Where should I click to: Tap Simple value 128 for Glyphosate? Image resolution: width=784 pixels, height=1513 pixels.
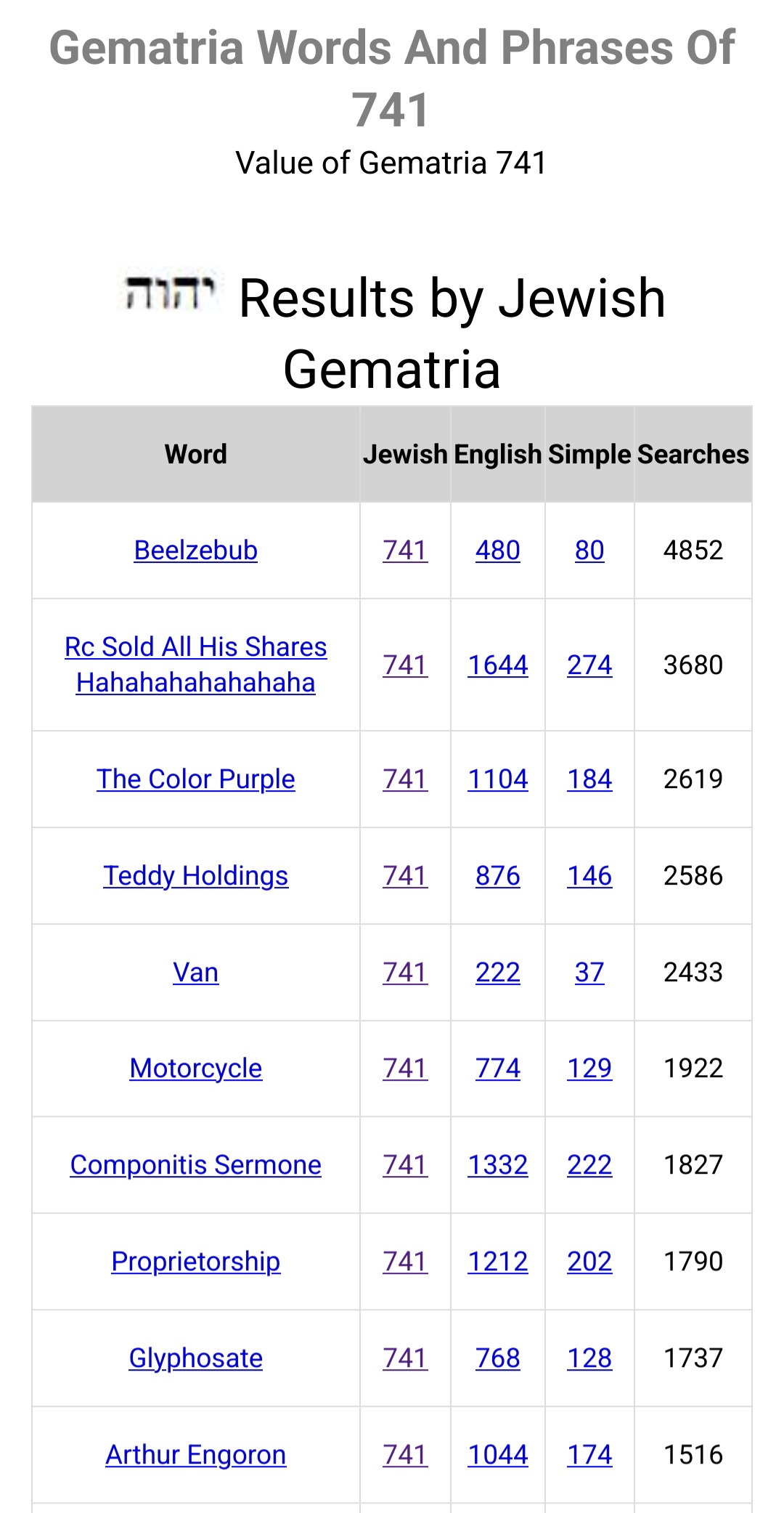(x=589, y=1358)
